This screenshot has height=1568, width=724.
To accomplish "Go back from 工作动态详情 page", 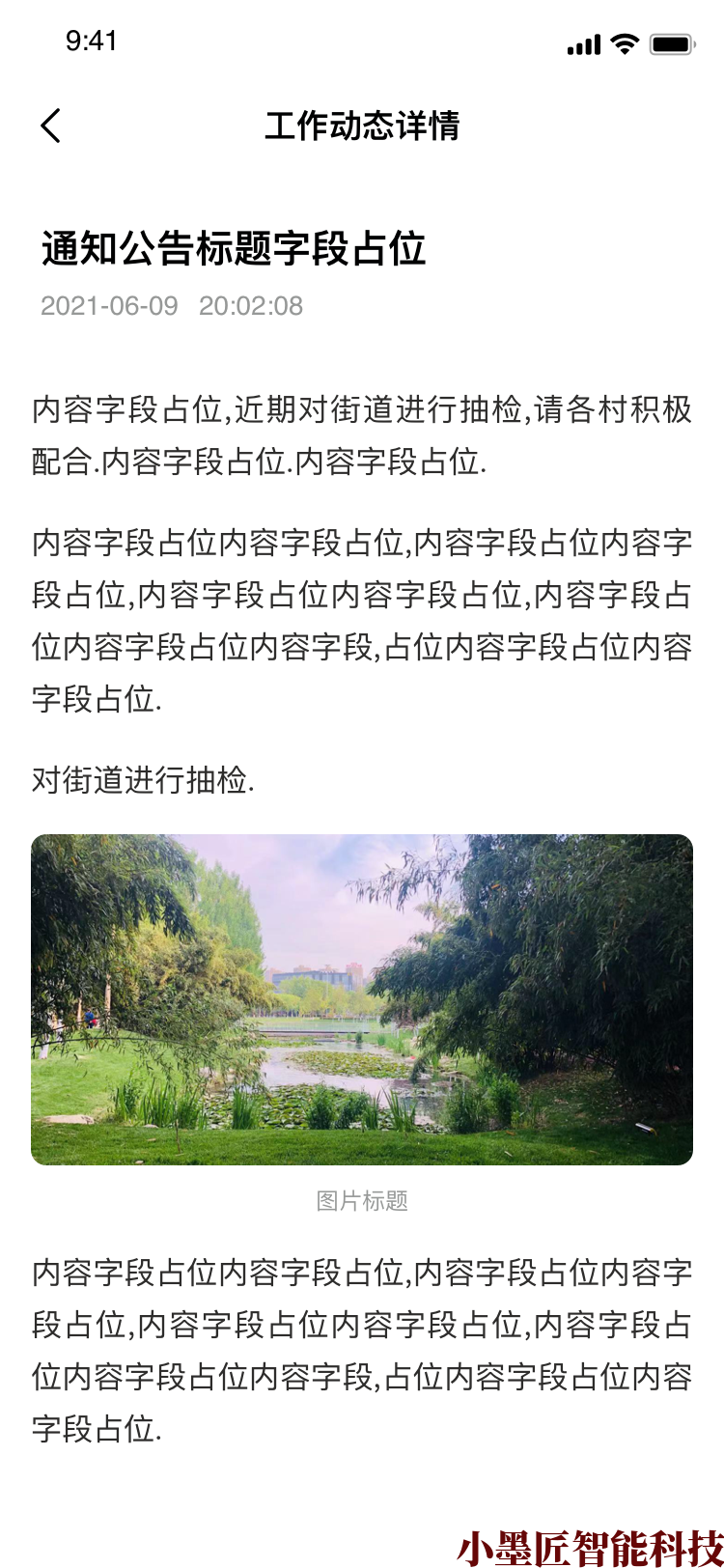I will pyautogui.click(x=51, y=126).
